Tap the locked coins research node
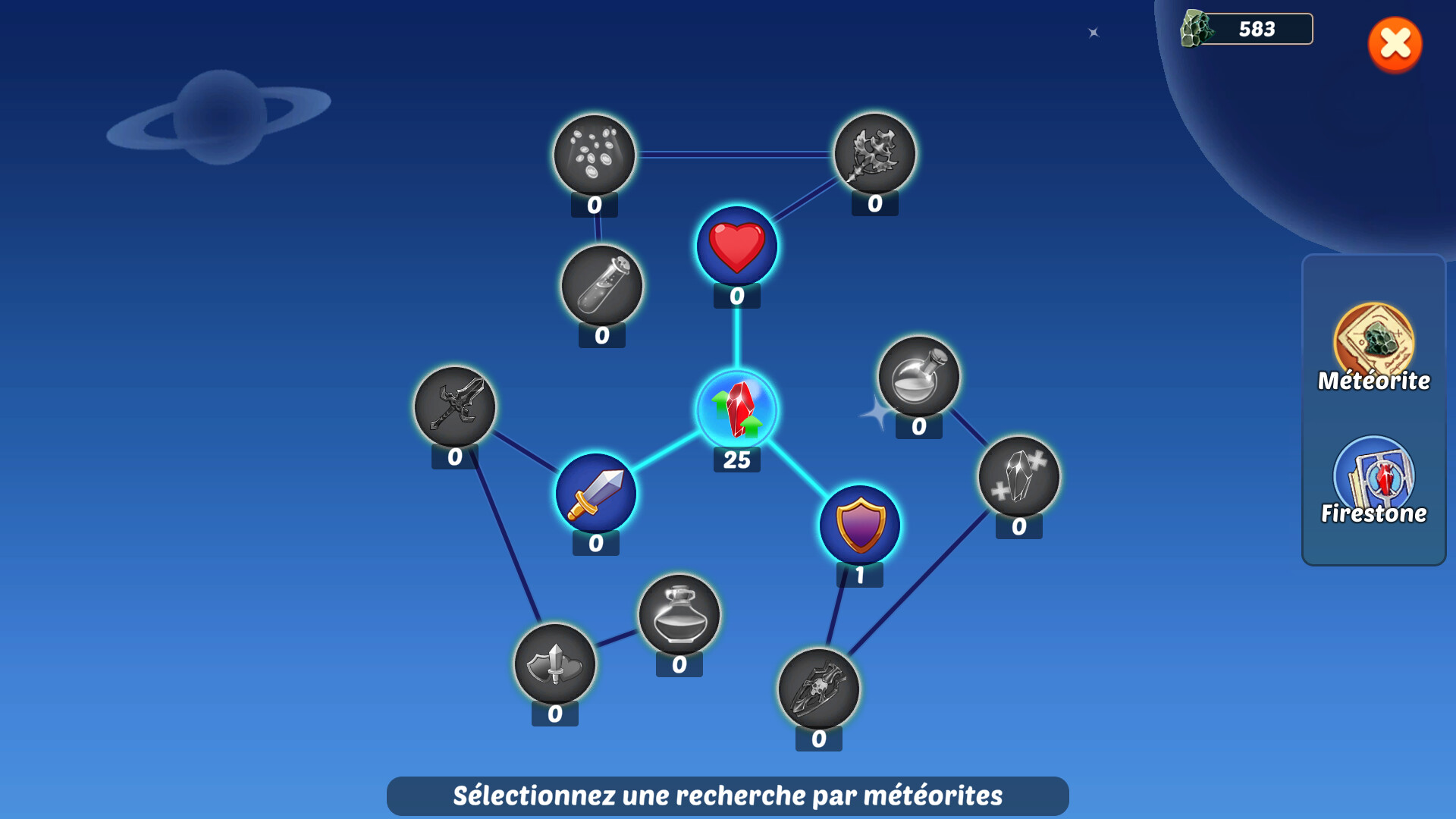 coord(594,155)
